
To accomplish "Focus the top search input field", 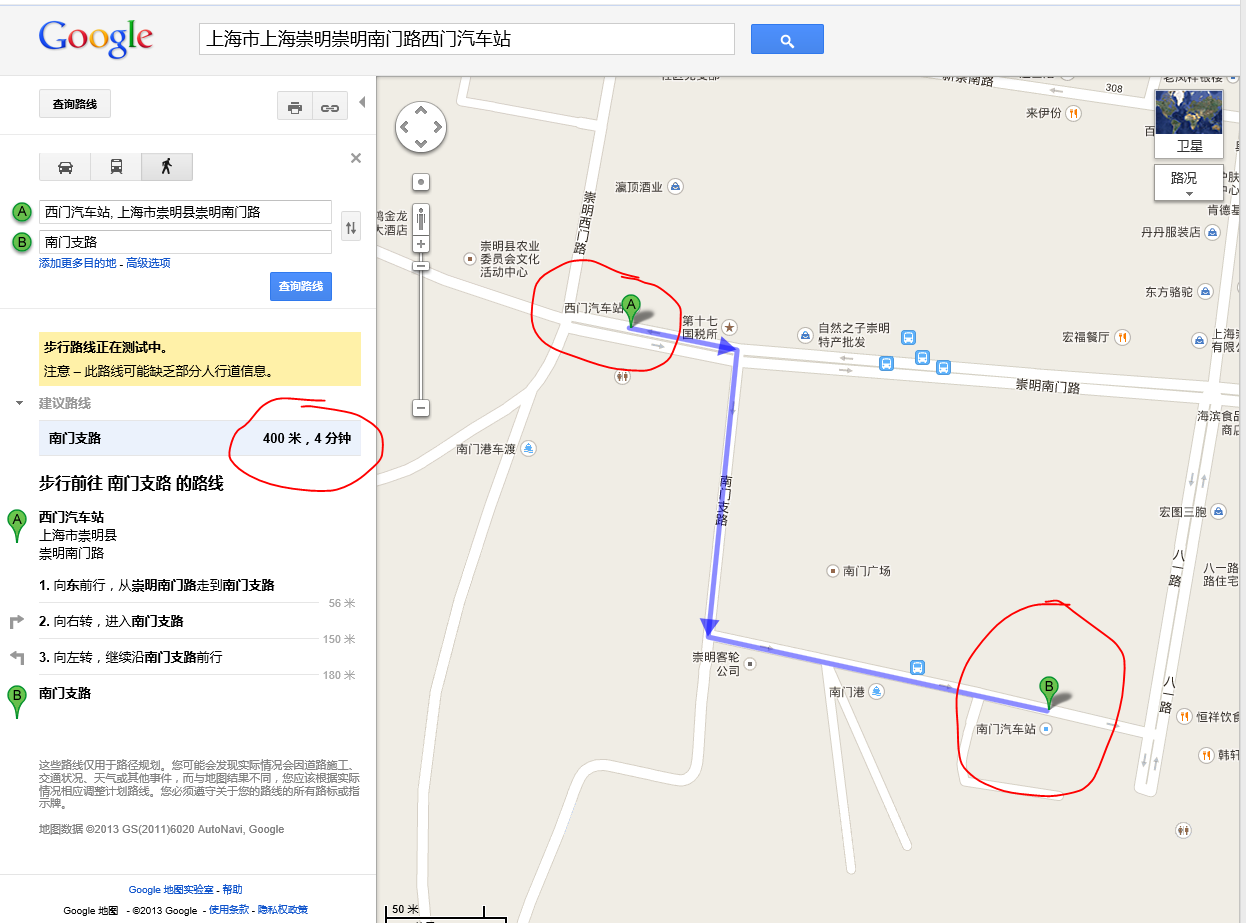I will pyautogui.click(x=467, y=39).
